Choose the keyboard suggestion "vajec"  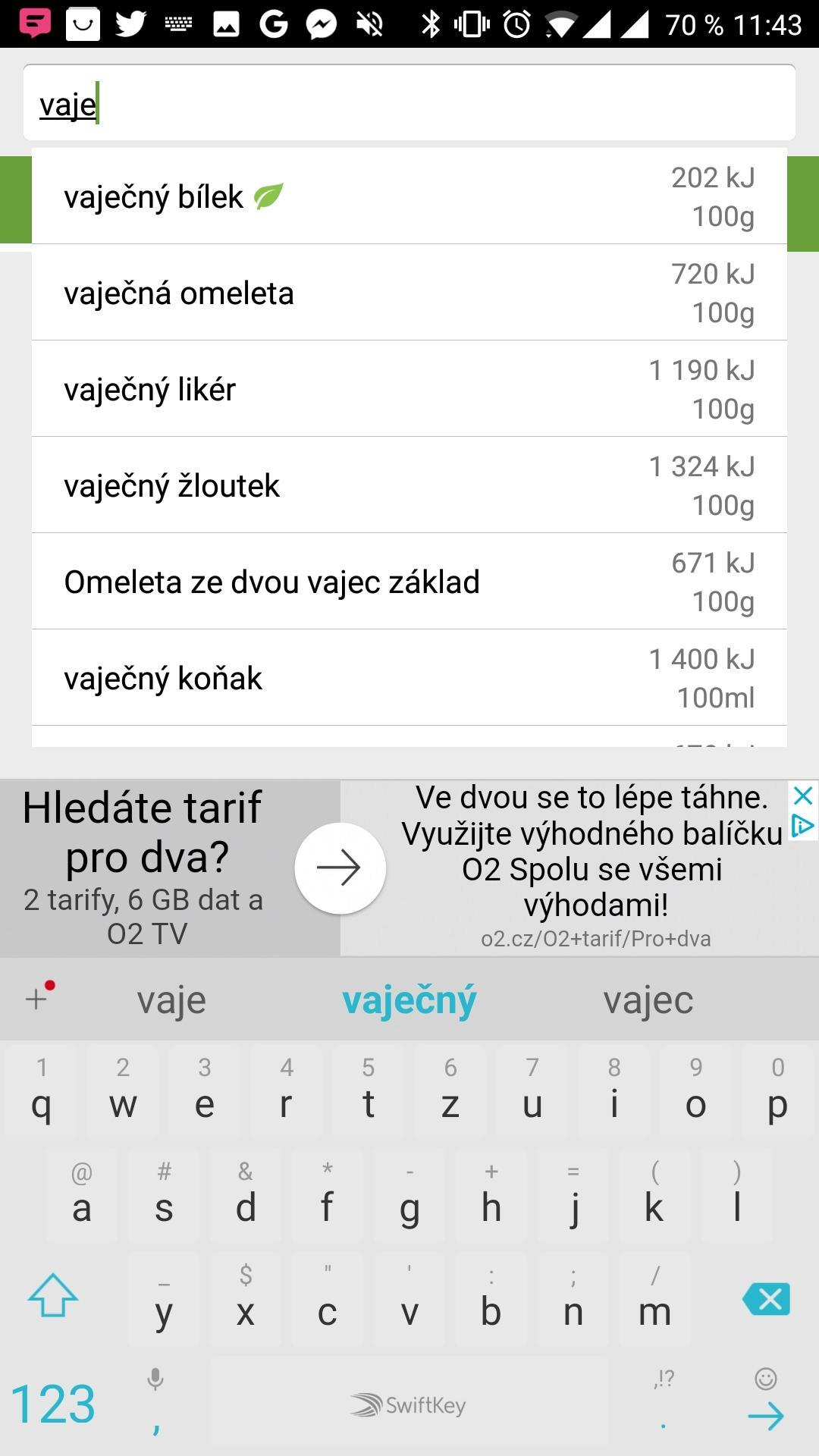(x=648, y=999)
